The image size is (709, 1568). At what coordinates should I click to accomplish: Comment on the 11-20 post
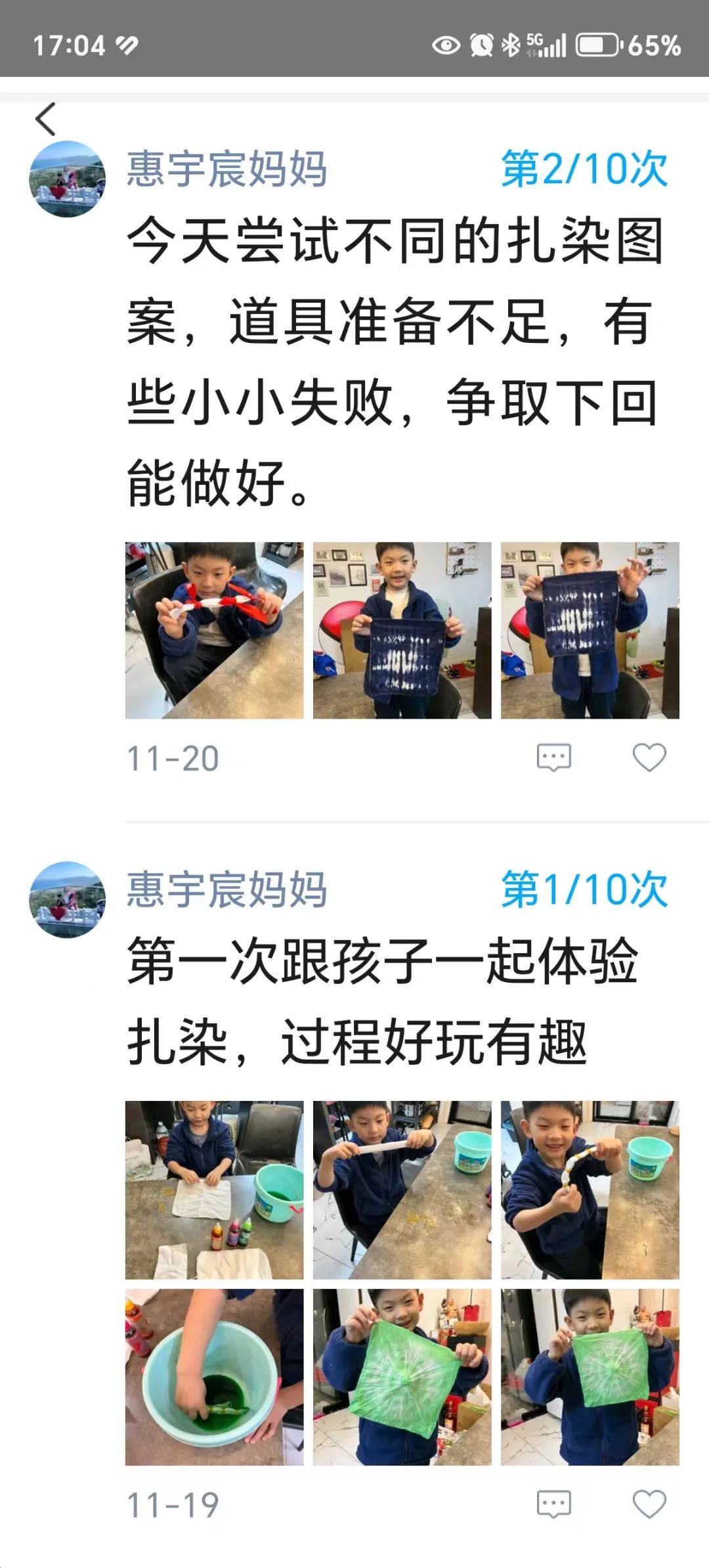coord(553,757)
